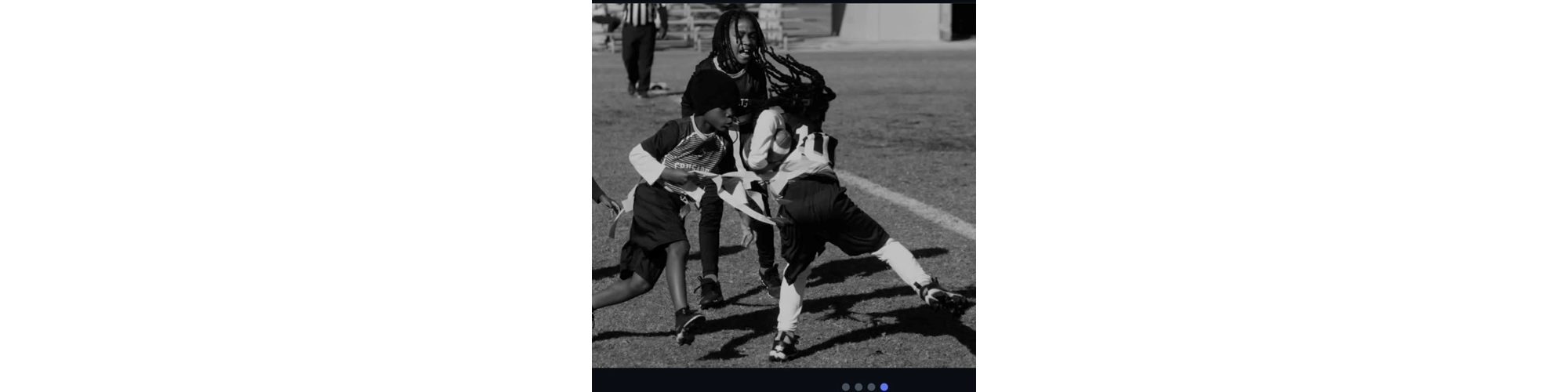Open the flag football photo in the carousel
Image resolution: width=1568 pixels, height=392 pixels.
(x=783, y=185)
